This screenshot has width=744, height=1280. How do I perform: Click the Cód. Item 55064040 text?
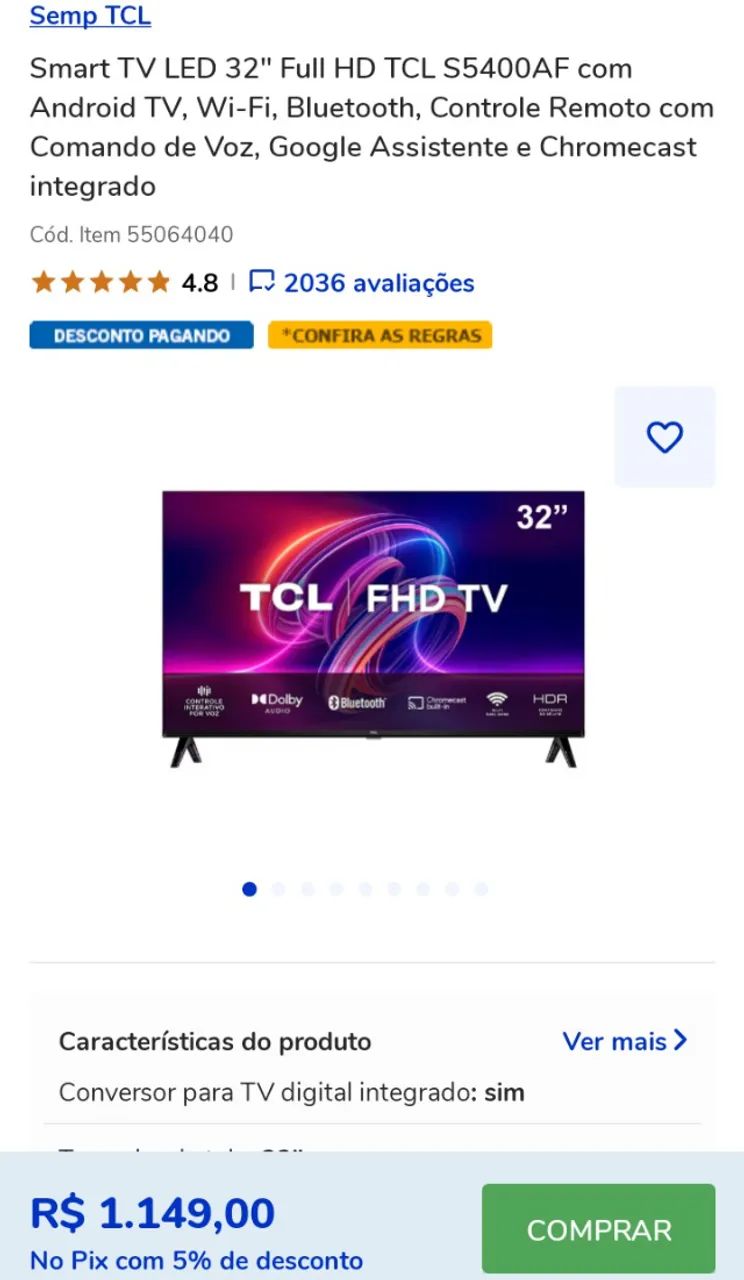(131, 235)
